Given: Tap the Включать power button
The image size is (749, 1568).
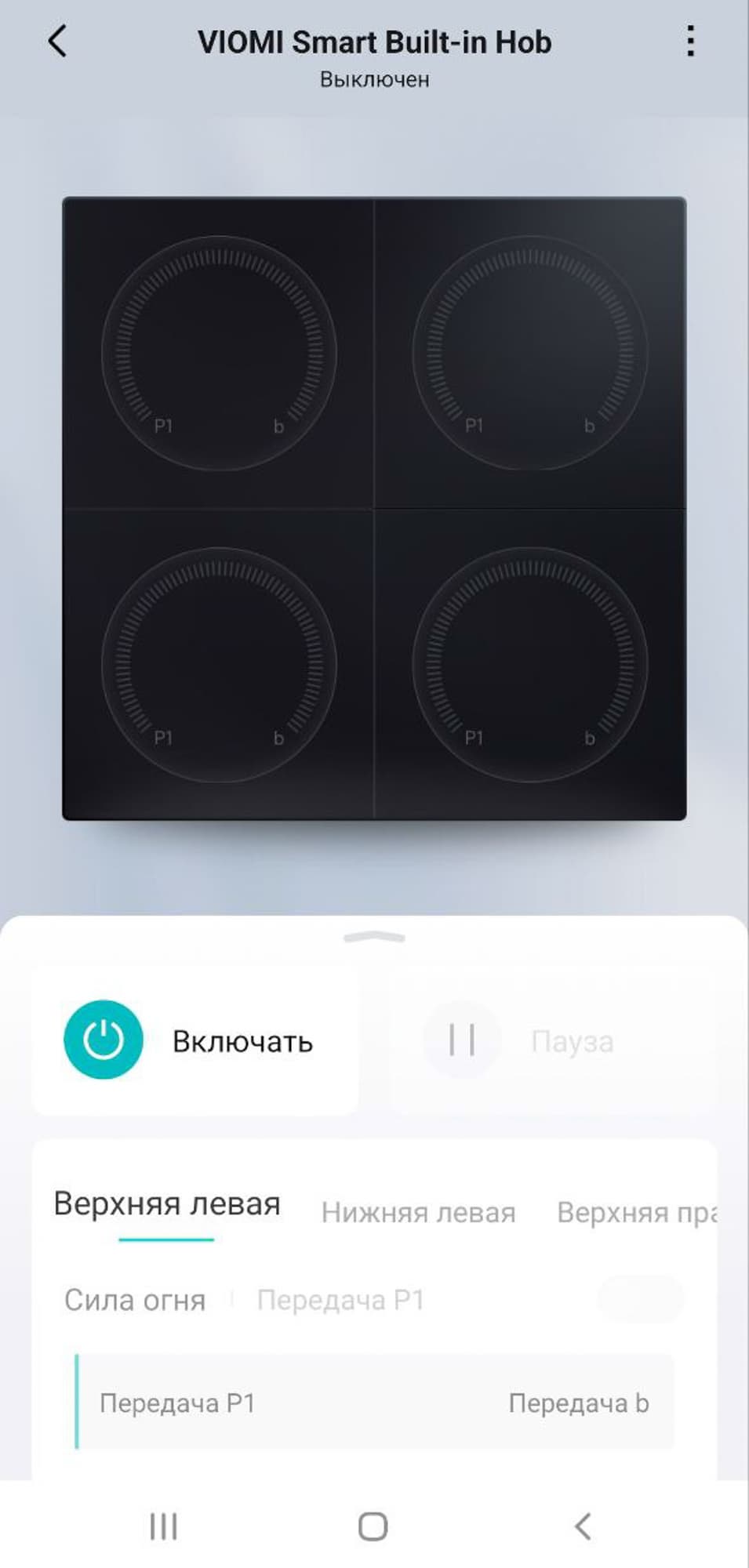Looking at the screenshot, I should [x=104, y=1040].
